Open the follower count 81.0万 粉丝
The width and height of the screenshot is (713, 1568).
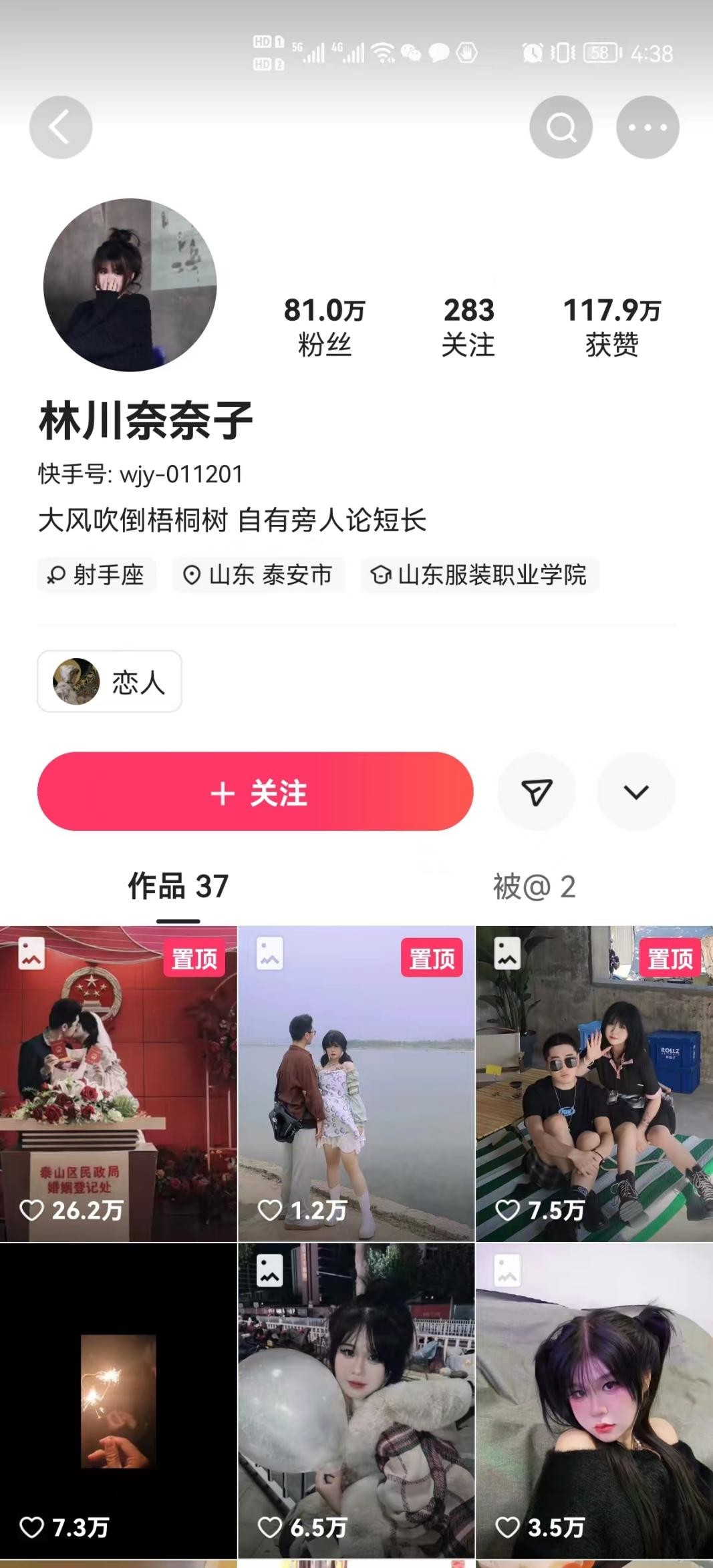pyautogui.click(x=325, y=324)
